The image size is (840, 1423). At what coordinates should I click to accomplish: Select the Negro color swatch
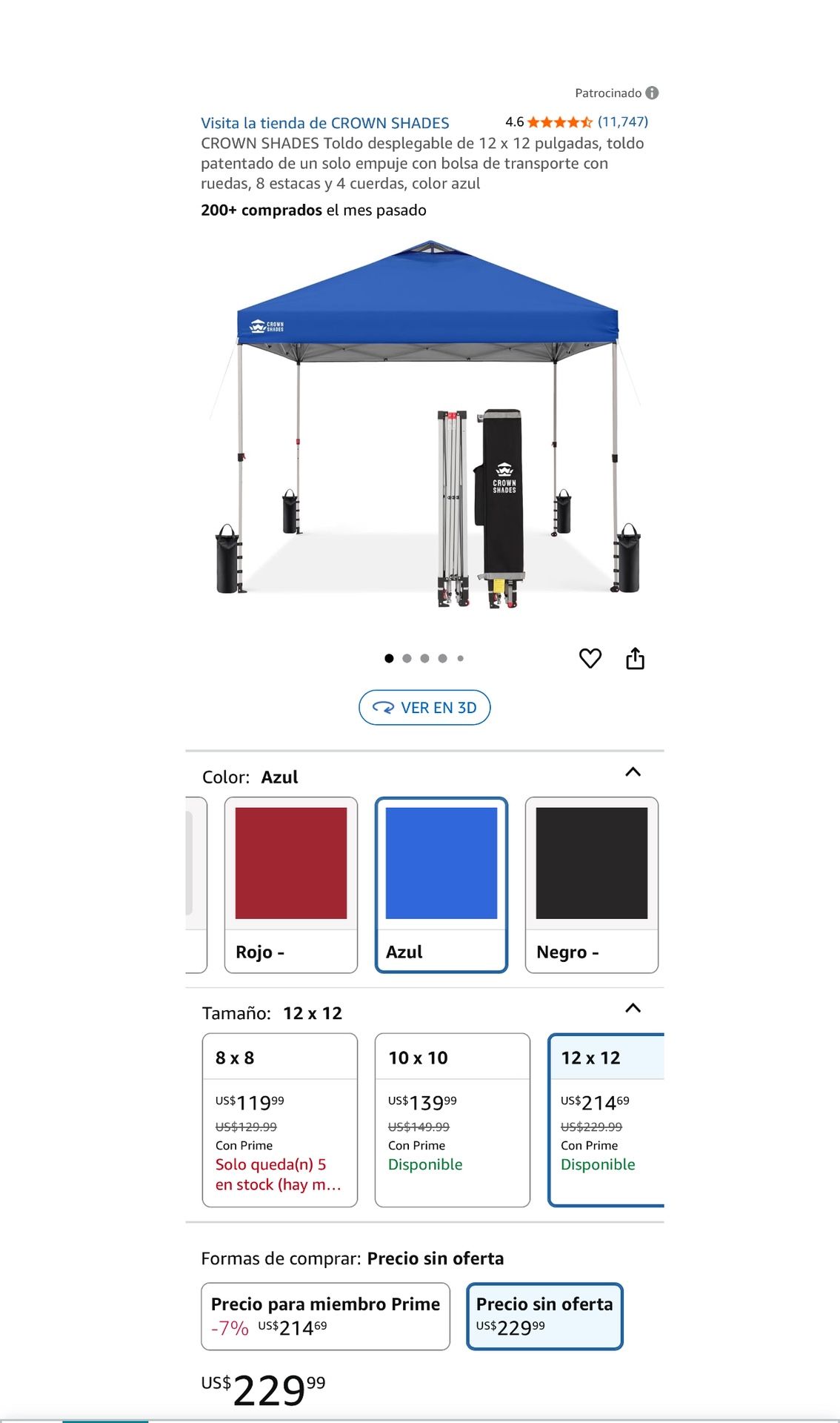click(592, 885)
